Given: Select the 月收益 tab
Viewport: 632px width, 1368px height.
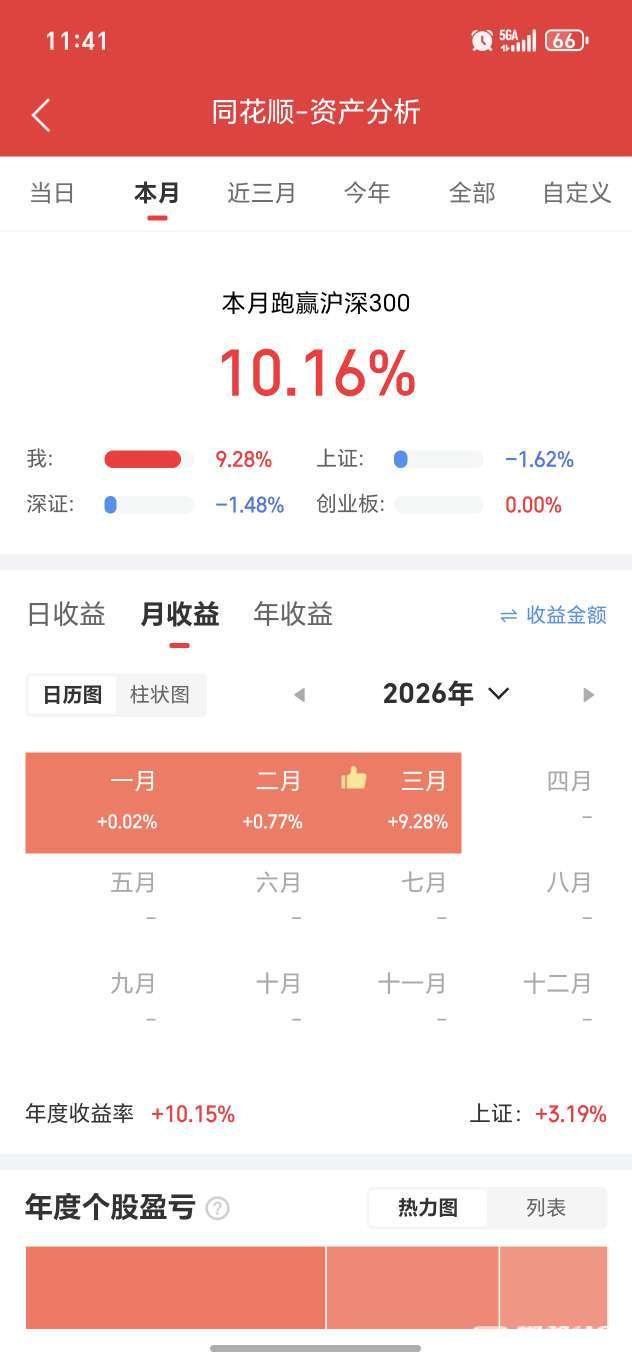Looking at the screenshot, I should coord(180,614).
